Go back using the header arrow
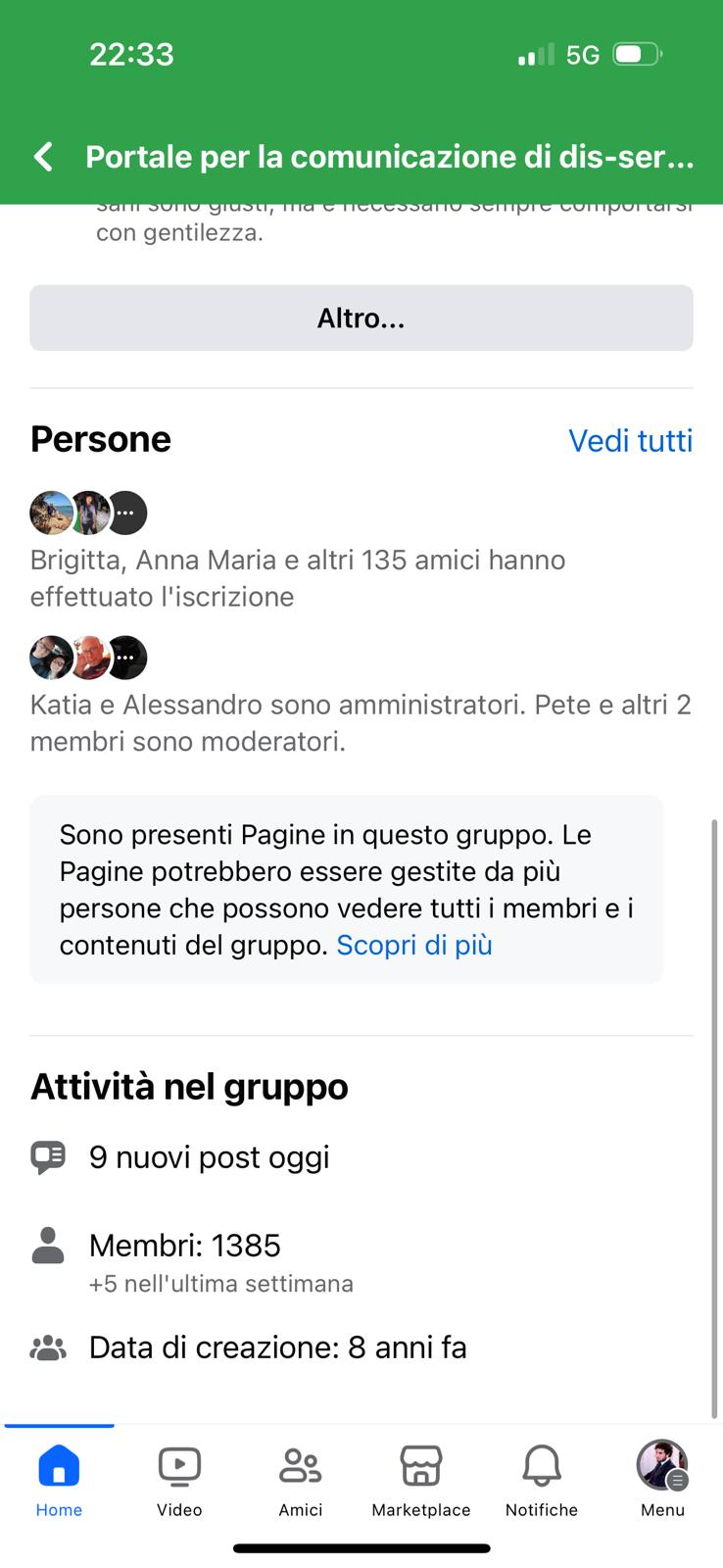 44,157
